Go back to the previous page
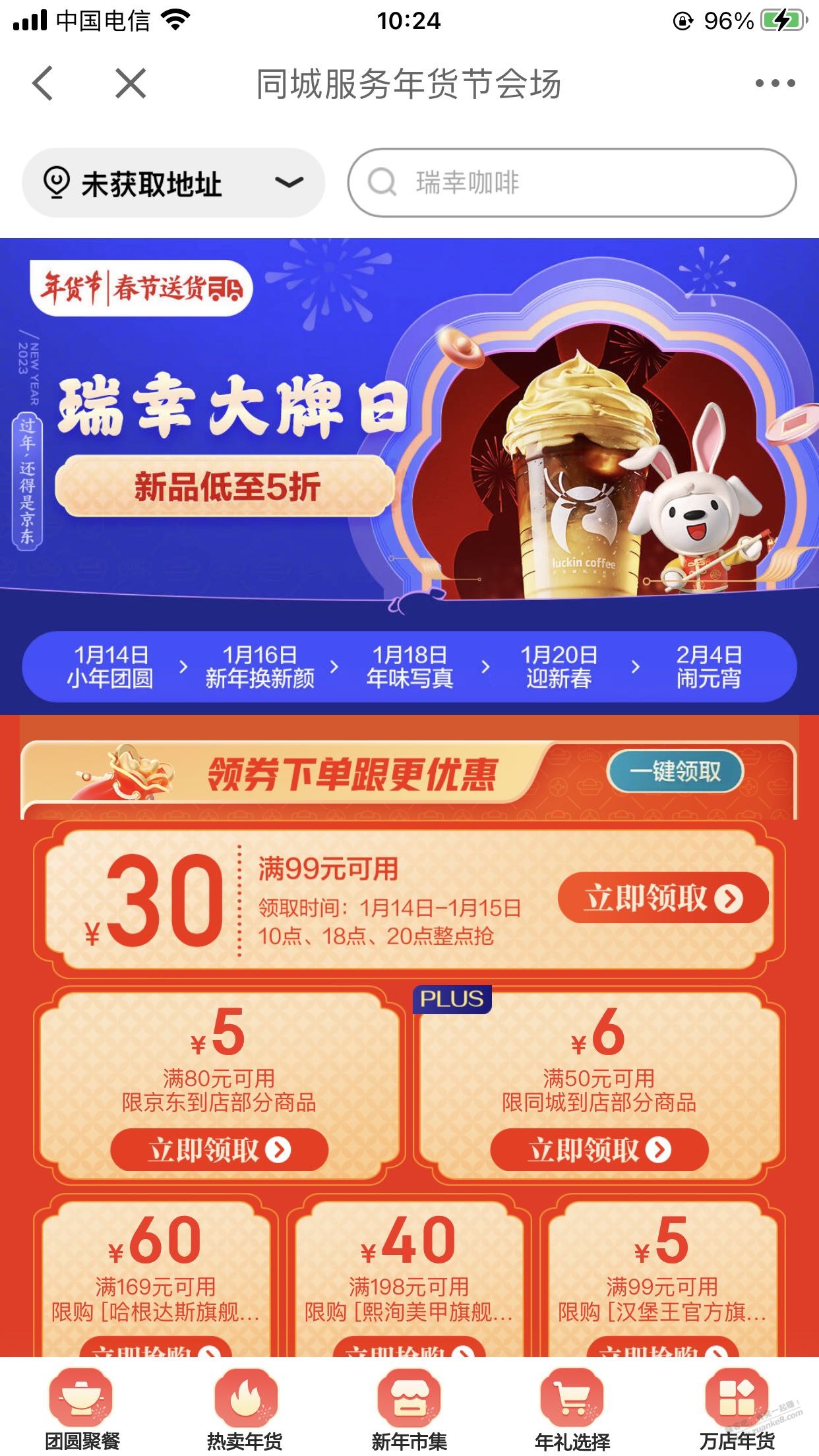 pos(44,84)
